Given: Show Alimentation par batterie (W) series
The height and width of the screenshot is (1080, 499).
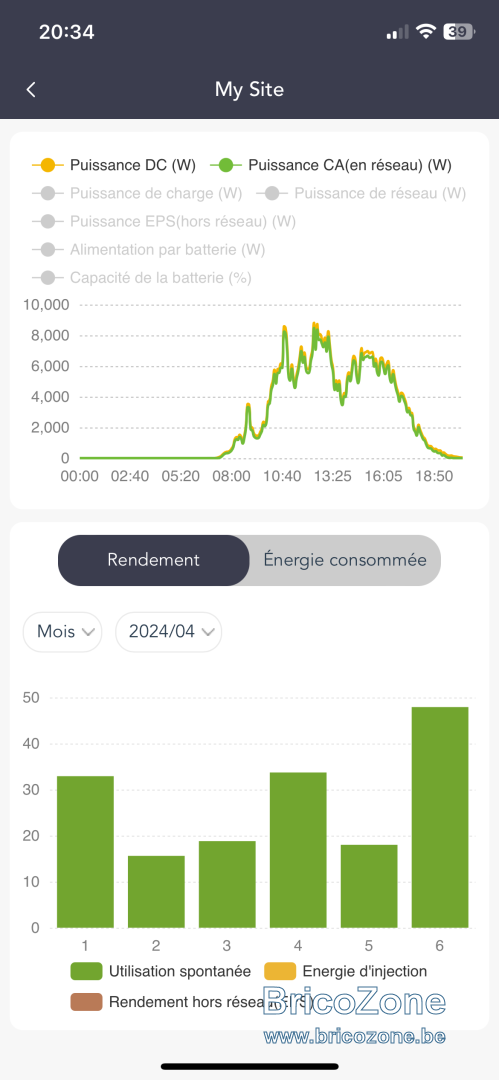Looking at the screenshot, I should point(148,250).
